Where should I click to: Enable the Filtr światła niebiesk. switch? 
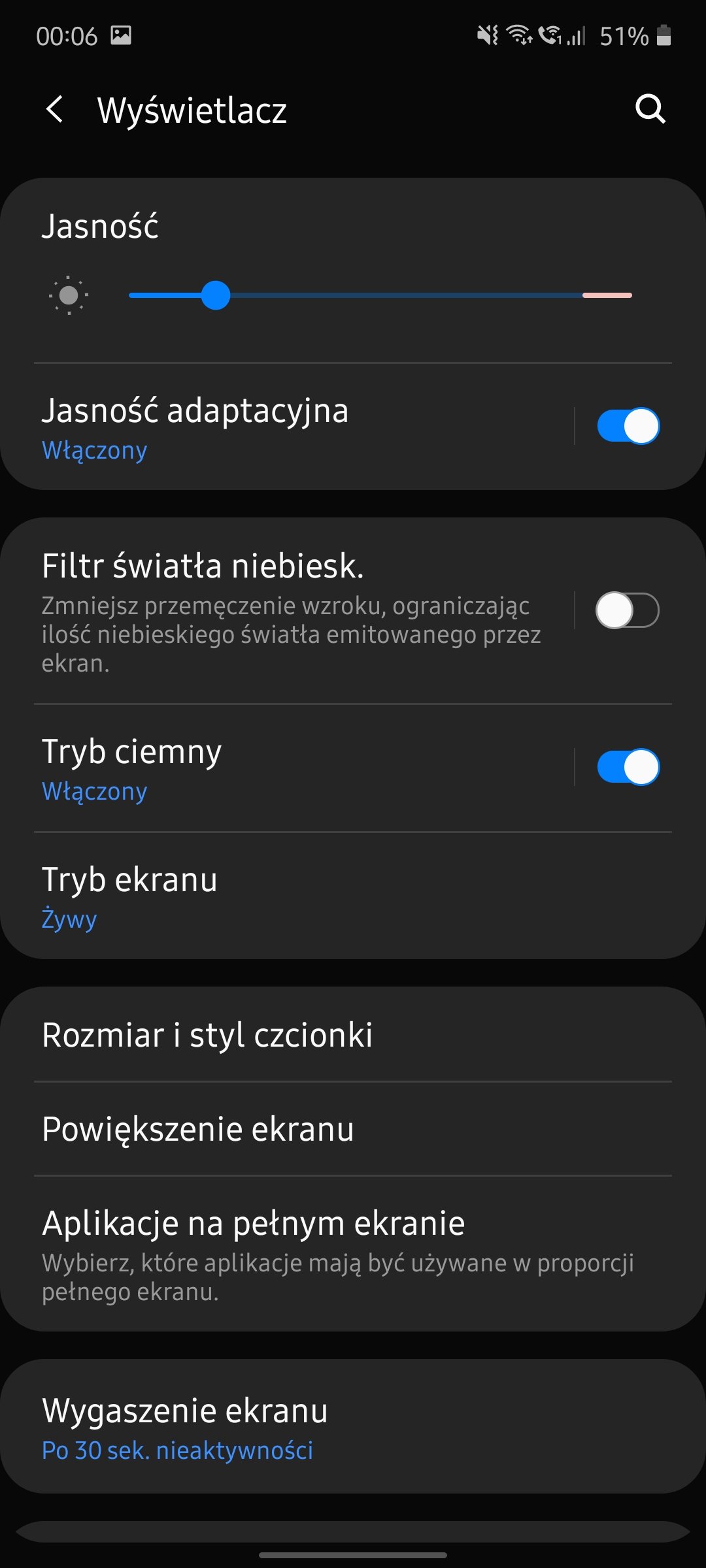pos(628,610)
